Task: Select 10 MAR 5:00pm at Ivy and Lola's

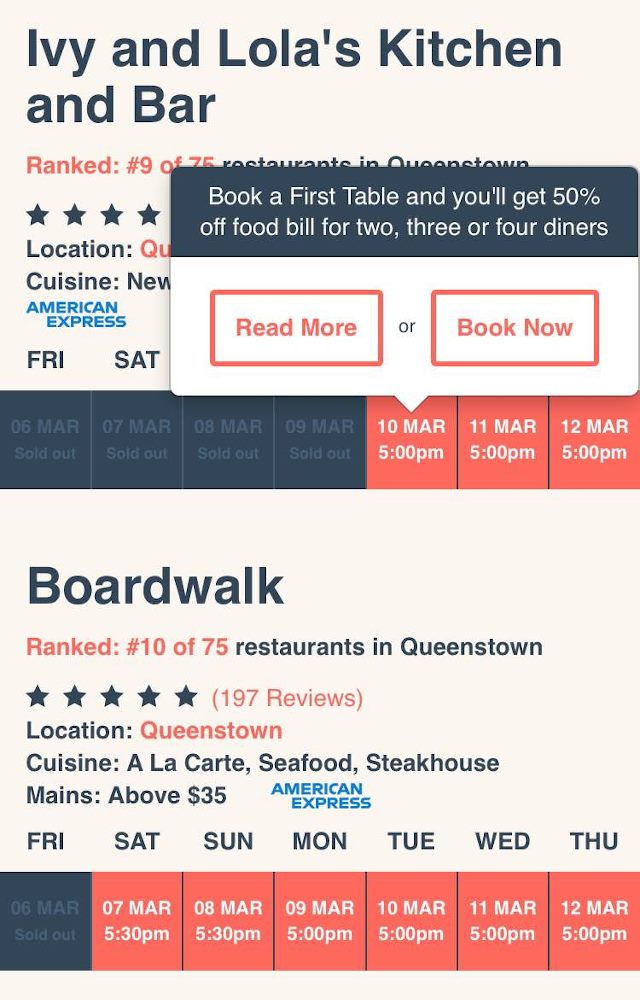Action: [411, 440]
